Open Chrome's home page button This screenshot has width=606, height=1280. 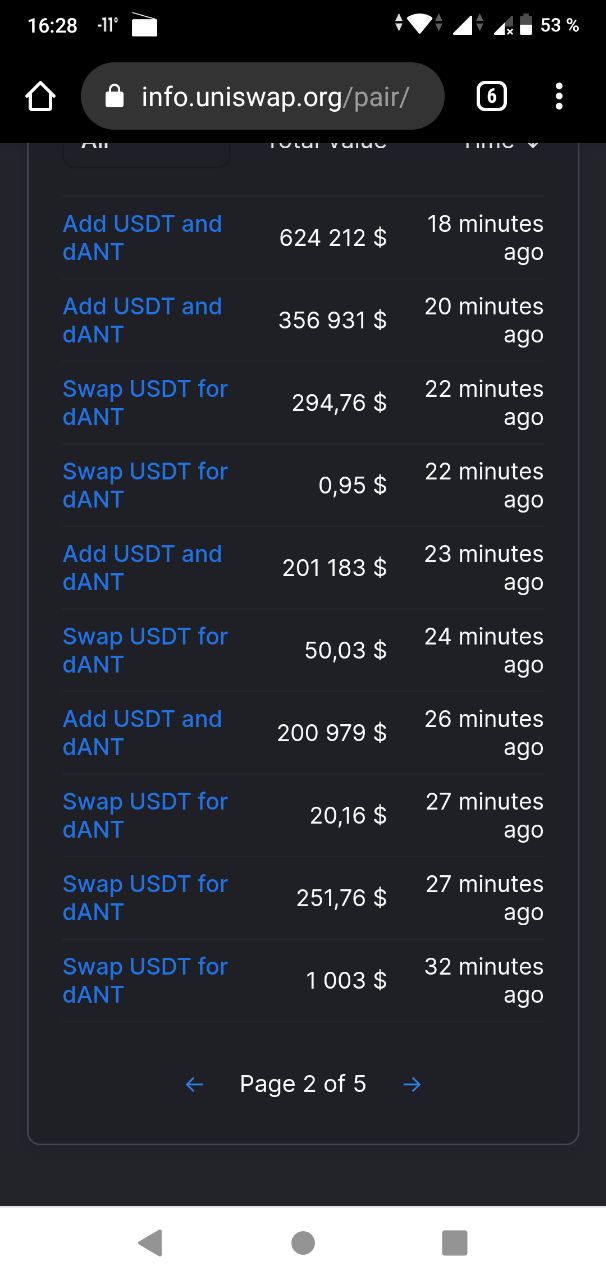click(40, 97)
